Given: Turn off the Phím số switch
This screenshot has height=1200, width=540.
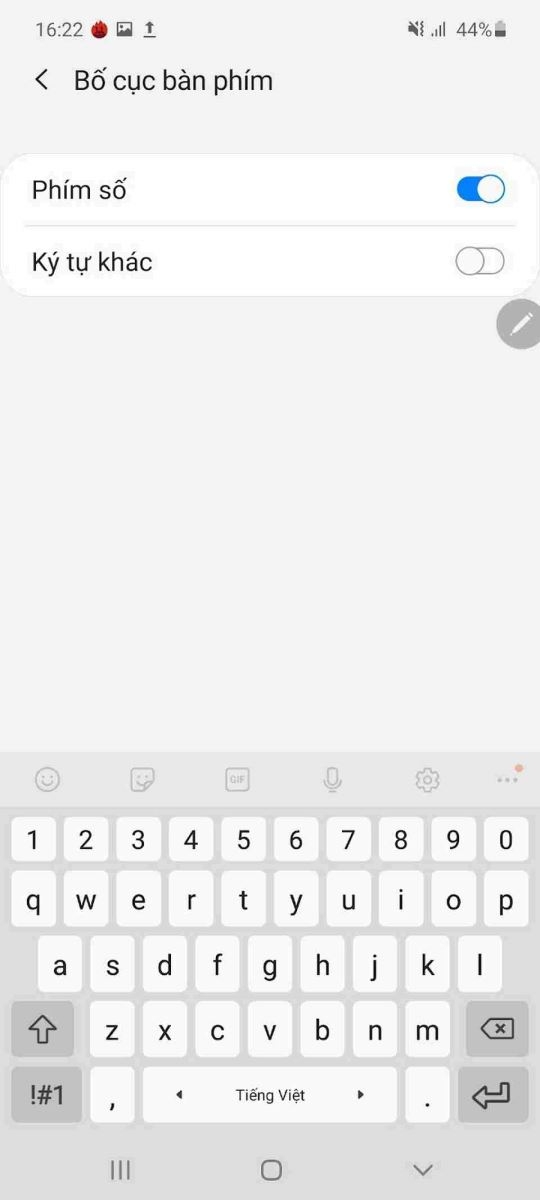Looking at the screenshot, I should [x=481, y=189].
